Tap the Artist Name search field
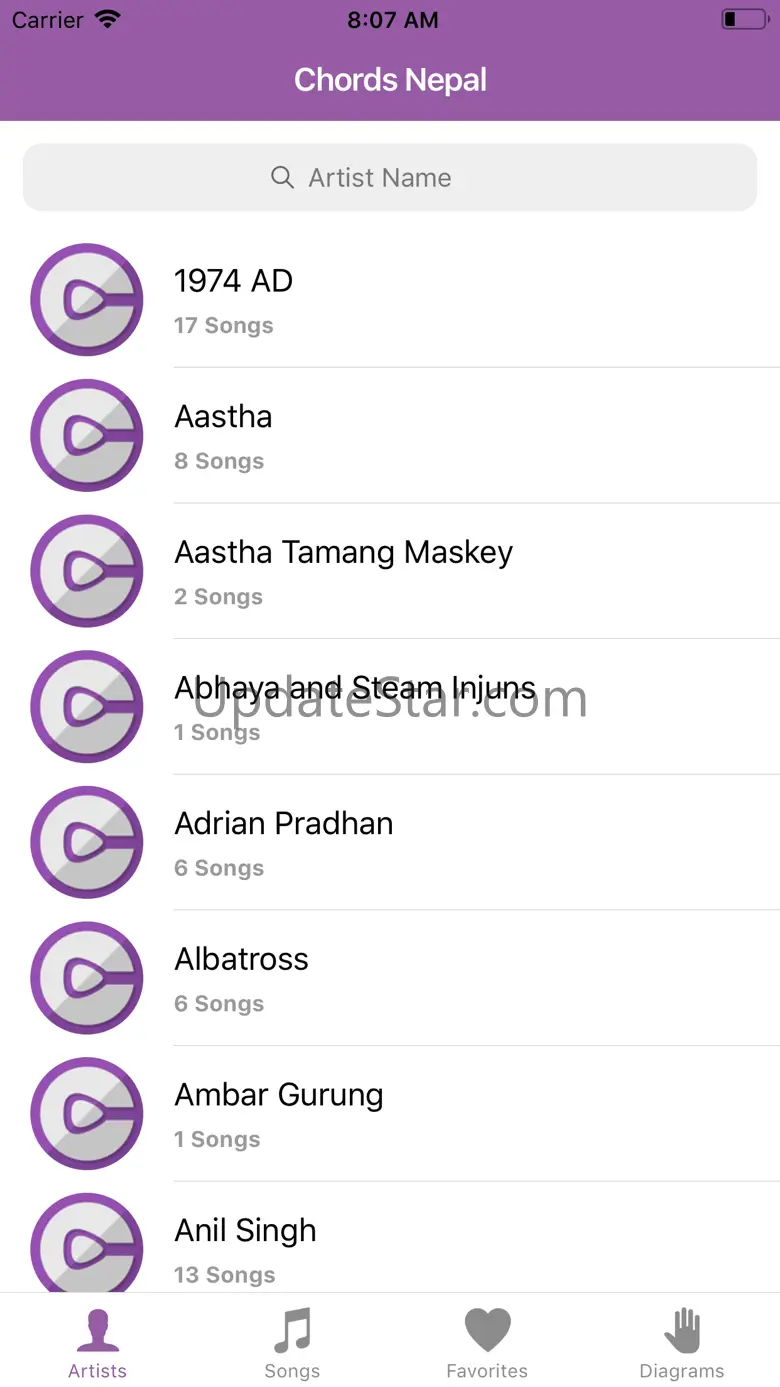The image size is (780, 1387). click(x=390, y=178)
